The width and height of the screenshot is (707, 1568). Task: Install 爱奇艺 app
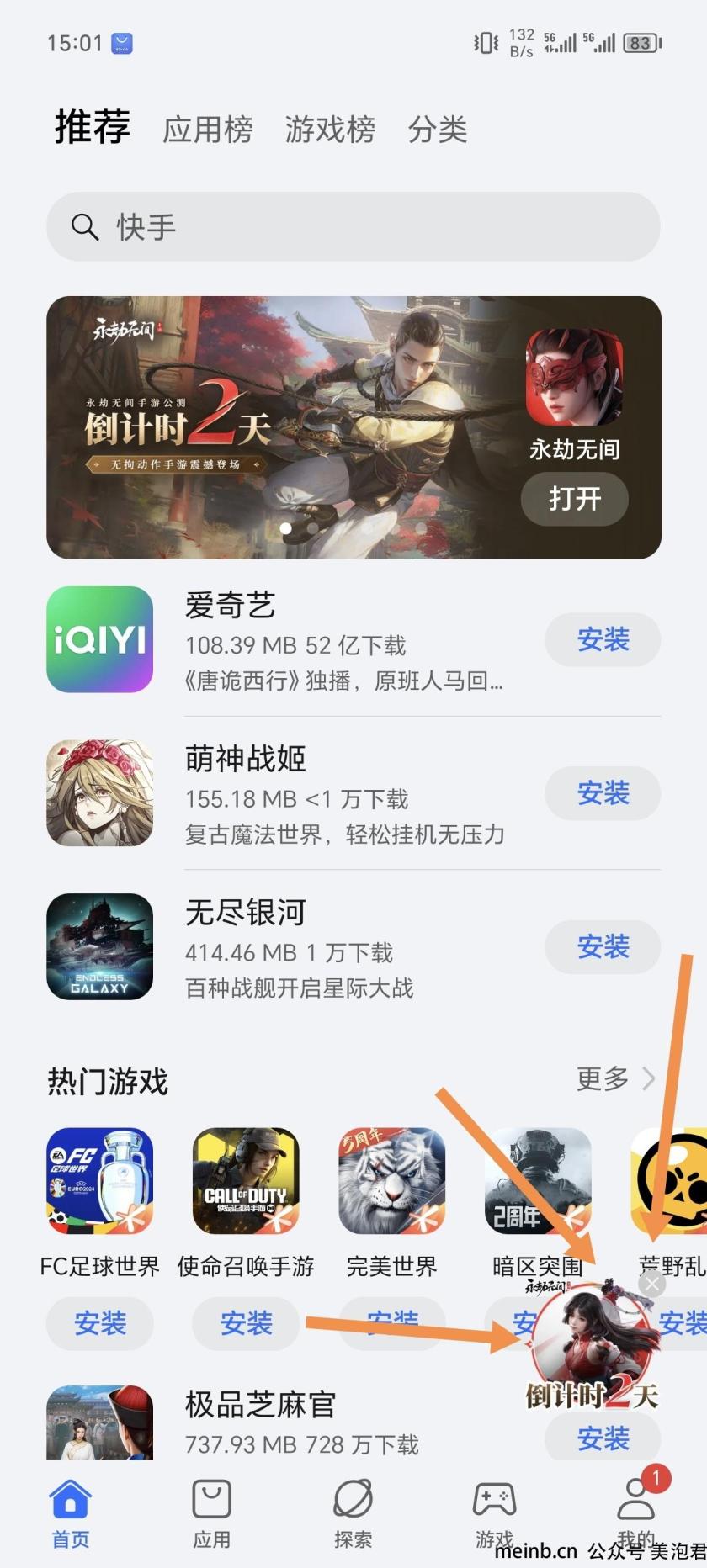pos(603,639)
